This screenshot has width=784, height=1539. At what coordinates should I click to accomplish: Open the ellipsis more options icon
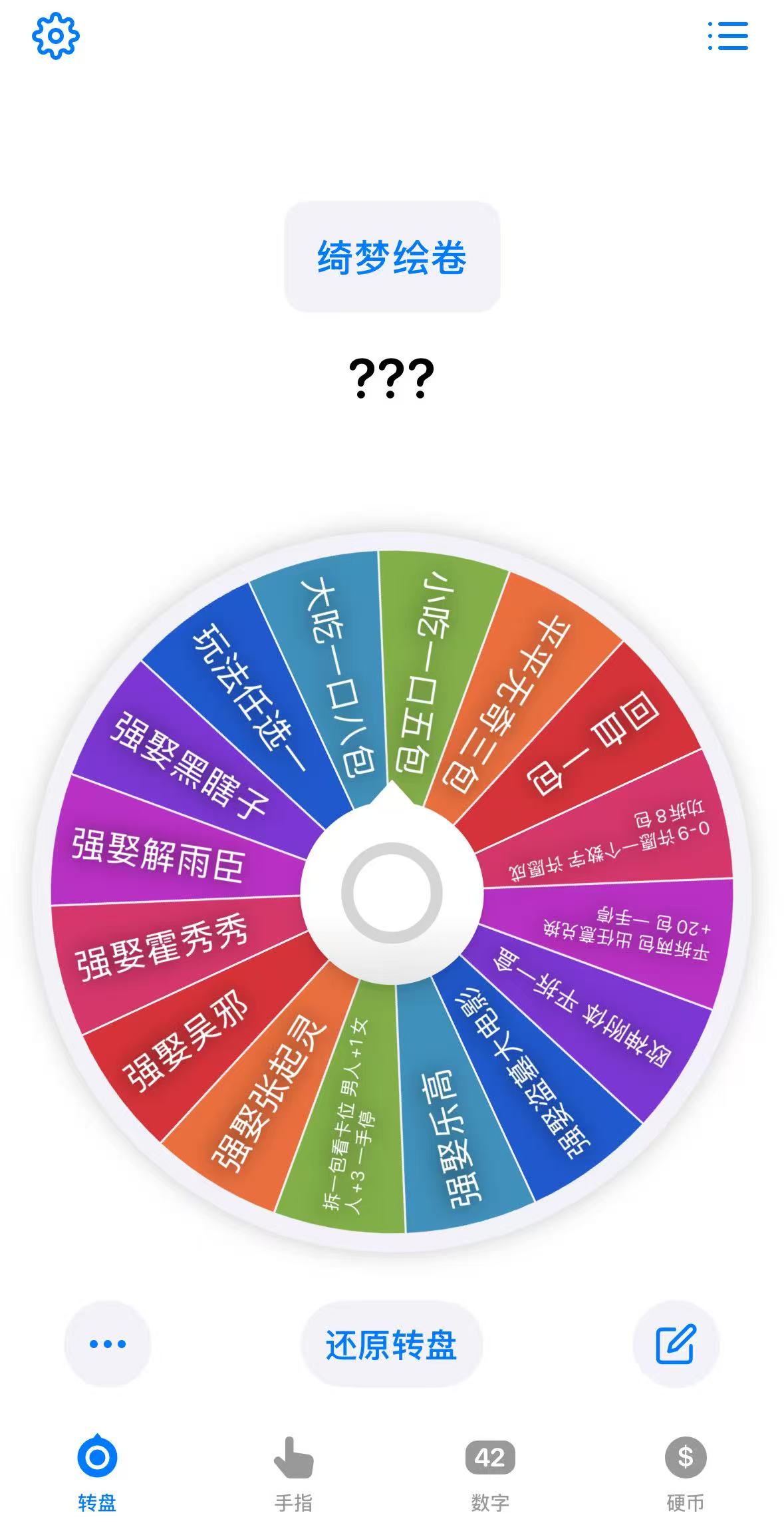[108, 1345]
